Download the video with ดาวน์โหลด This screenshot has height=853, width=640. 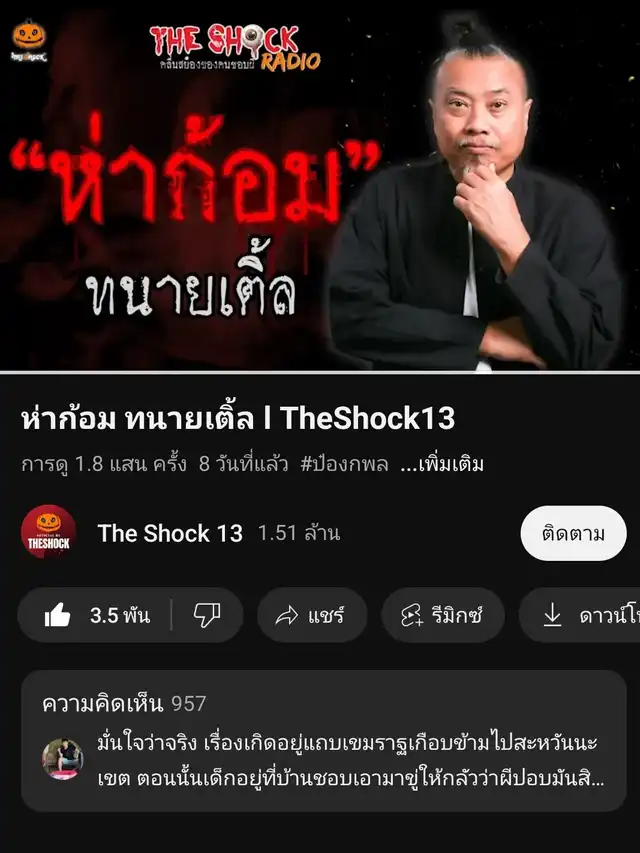580,615
